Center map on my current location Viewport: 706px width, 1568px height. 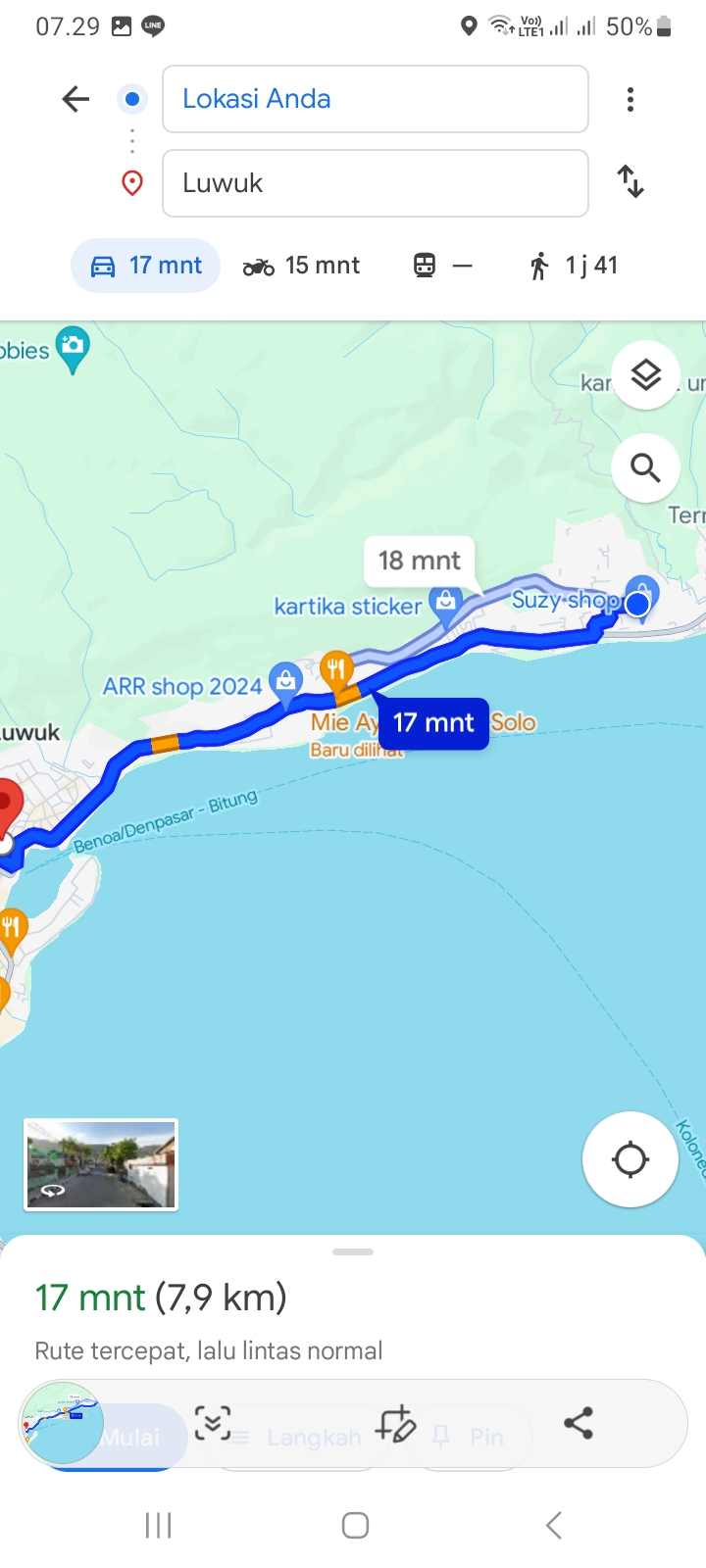point(630,1159)
